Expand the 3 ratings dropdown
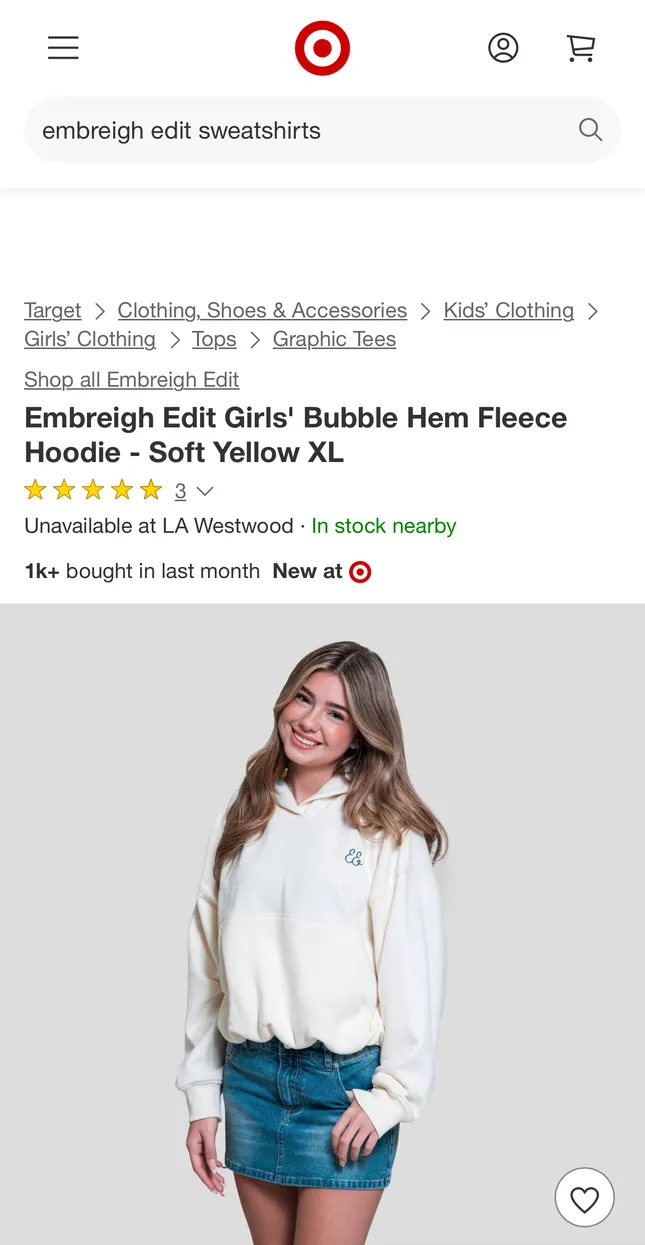The image size is (645, 1245). 194,491
